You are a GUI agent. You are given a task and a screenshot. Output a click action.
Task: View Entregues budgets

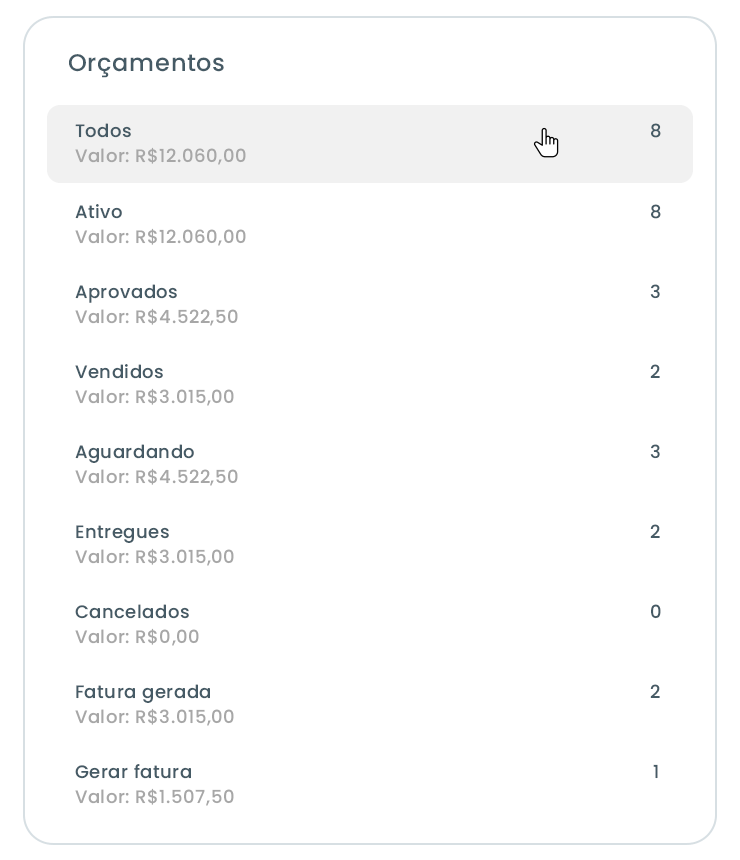point(368,544)
